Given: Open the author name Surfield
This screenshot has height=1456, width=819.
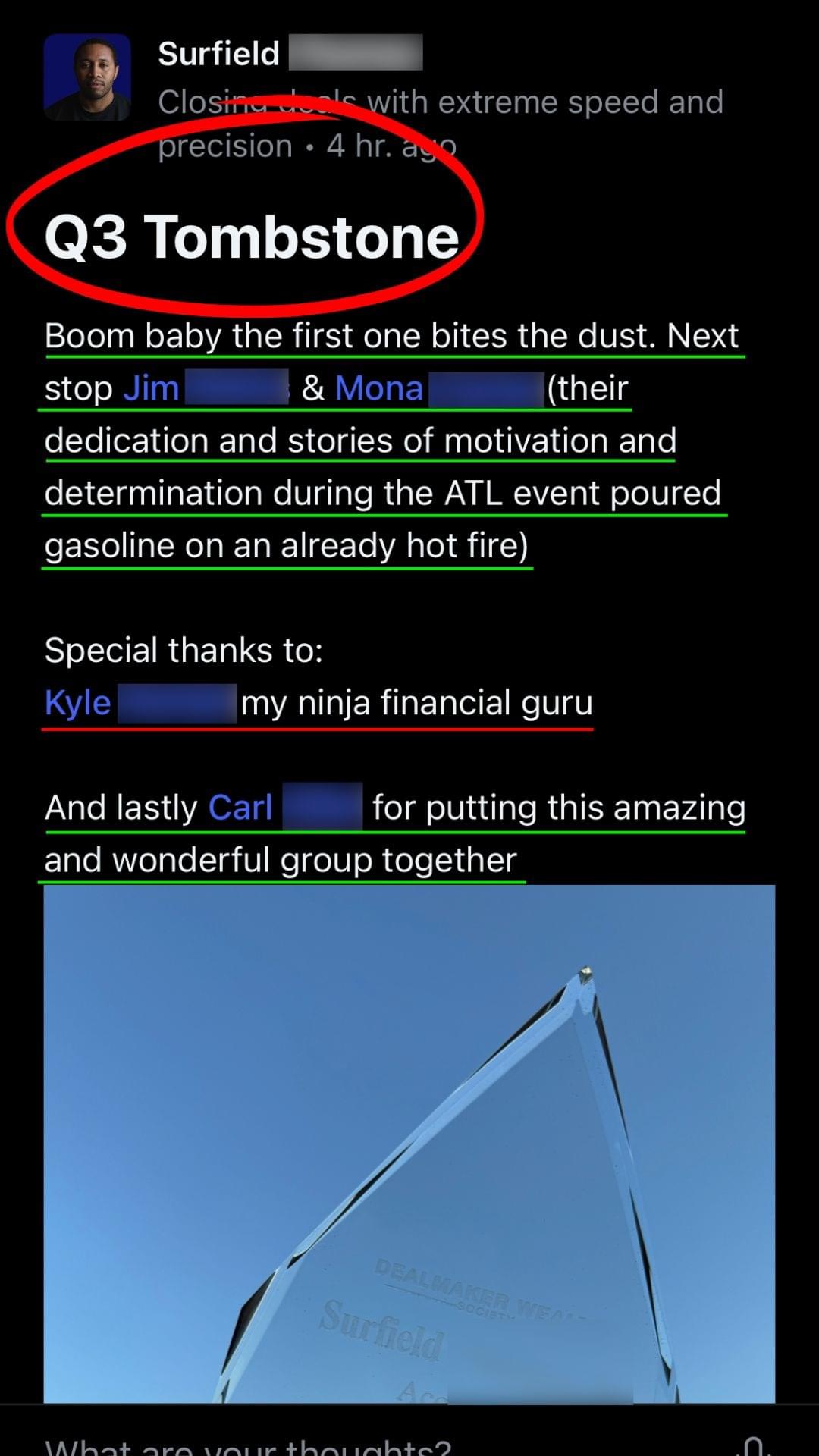Looking at the screenshot, I should pos(219,54).
